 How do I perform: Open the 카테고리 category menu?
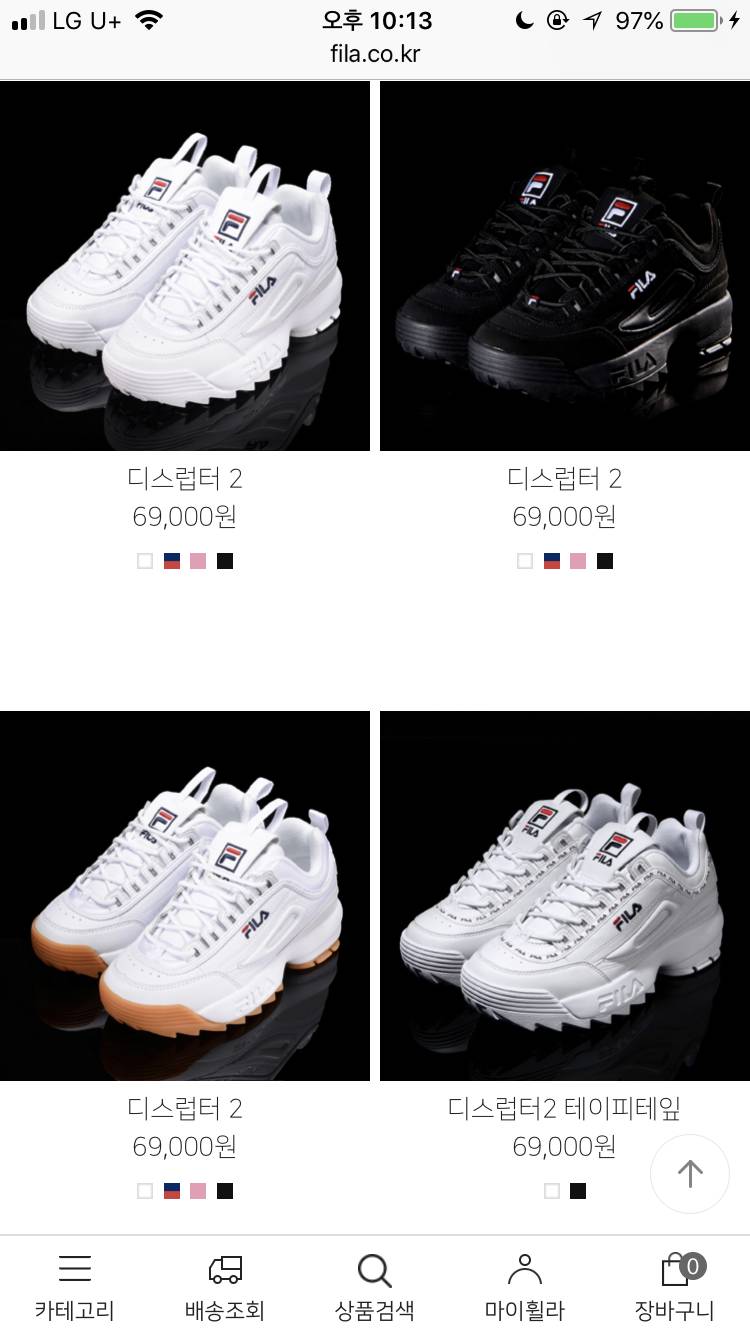pyautogui.click(x=75, y=1286)
